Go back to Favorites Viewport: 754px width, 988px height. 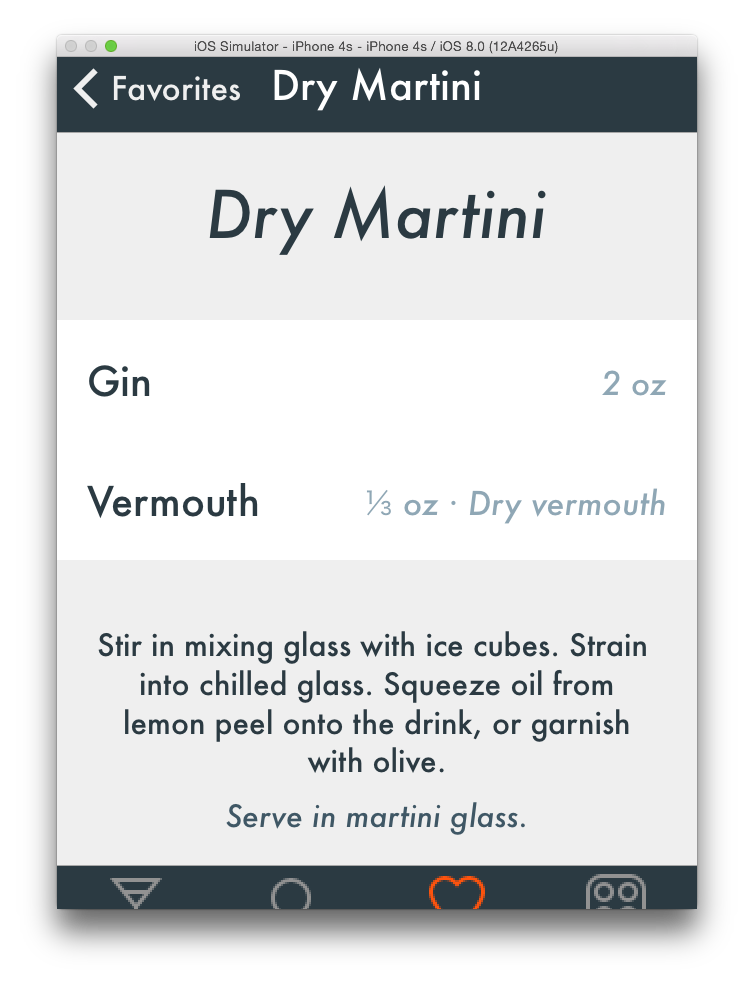coord(157,90)
